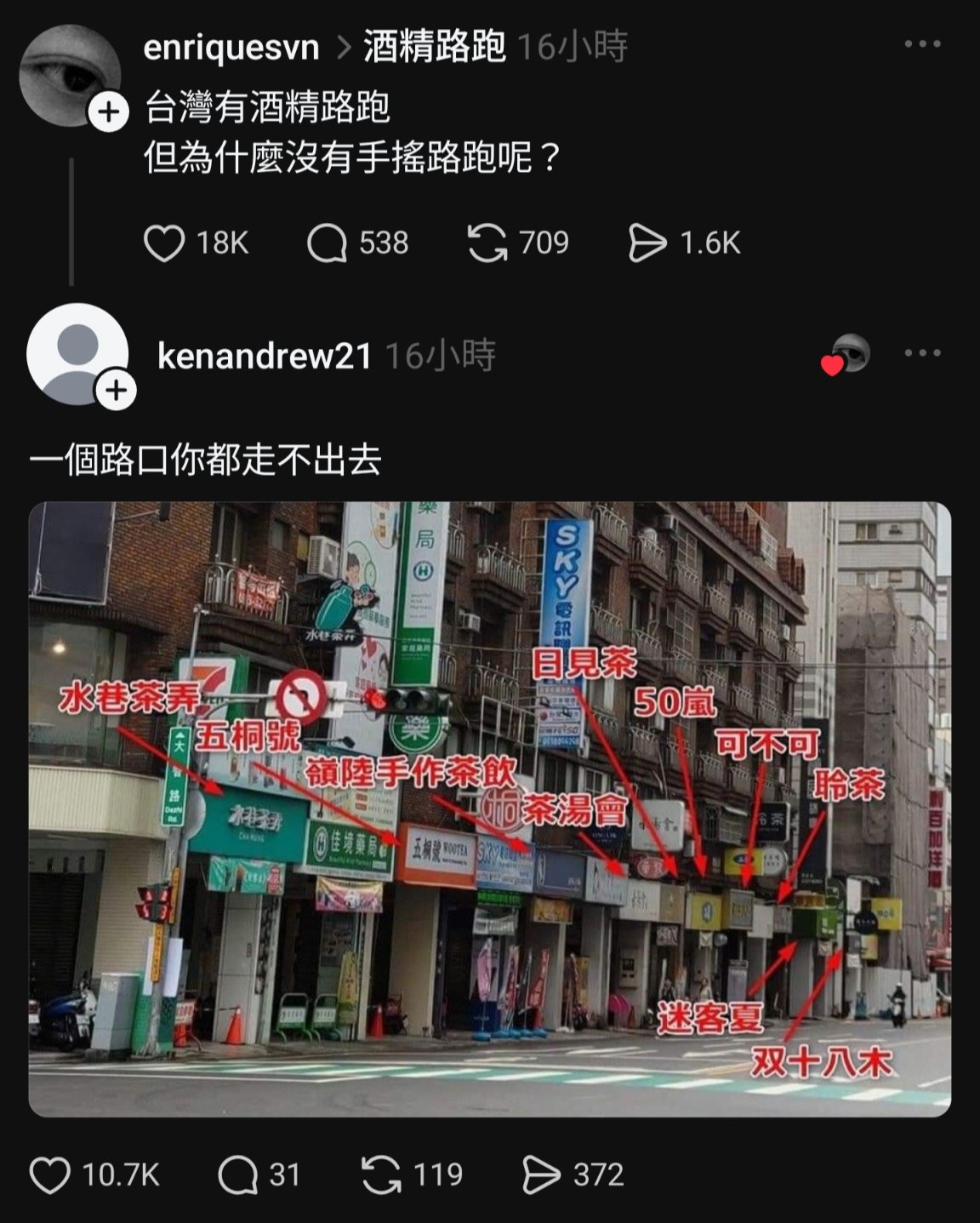
Task: Open the 酒精路跑 topic tag
Action: pyautogui.click(x=435, y=47)
